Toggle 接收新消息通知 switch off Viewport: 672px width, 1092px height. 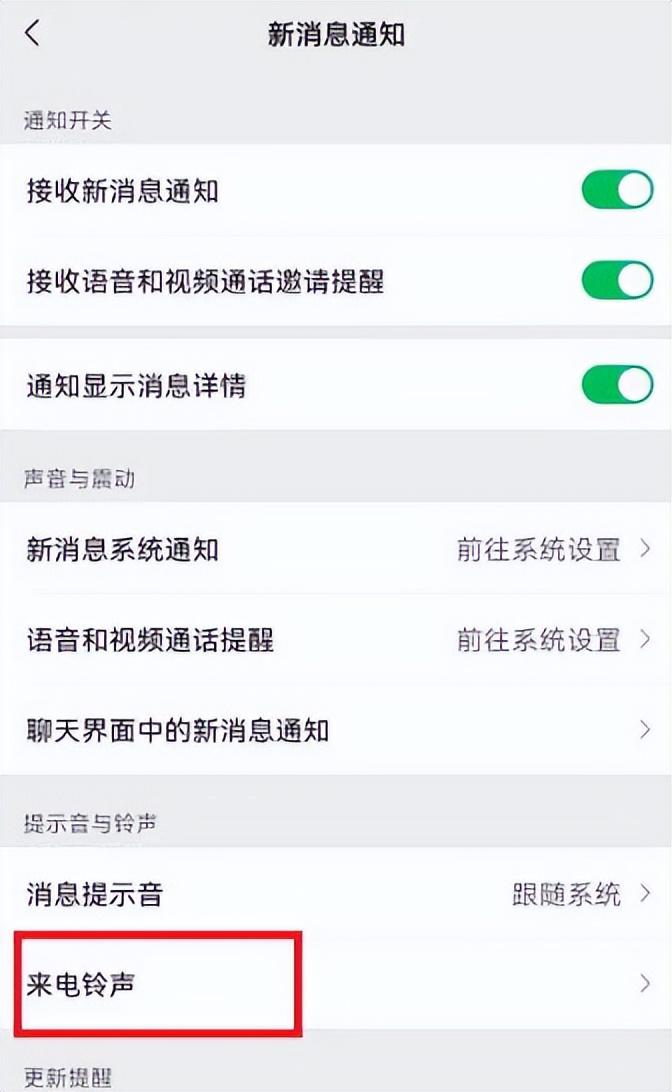pos(617,190)
